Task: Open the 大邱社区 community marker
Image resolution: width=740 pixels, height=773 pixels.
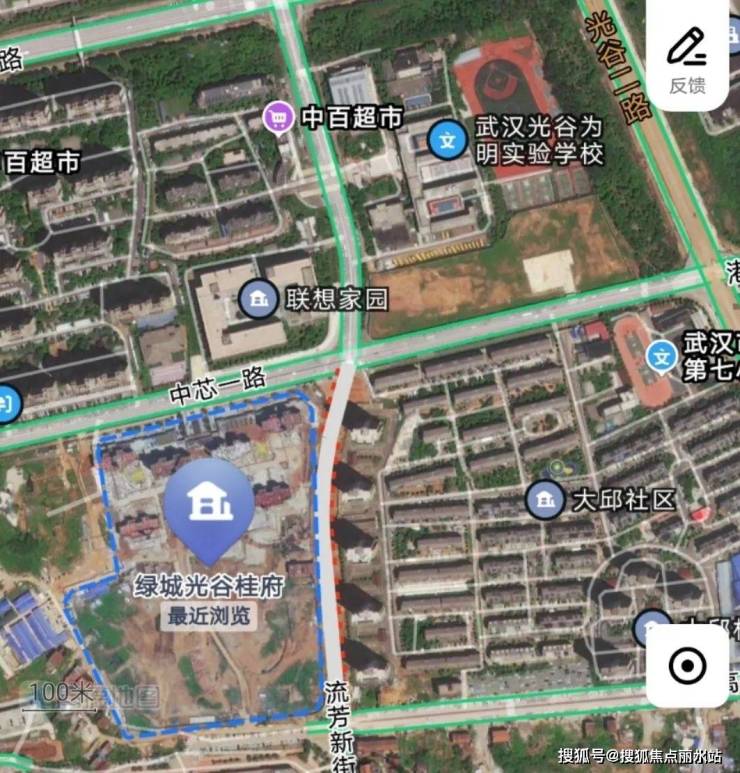Action: pyautogui.click(x=545, y=499)
